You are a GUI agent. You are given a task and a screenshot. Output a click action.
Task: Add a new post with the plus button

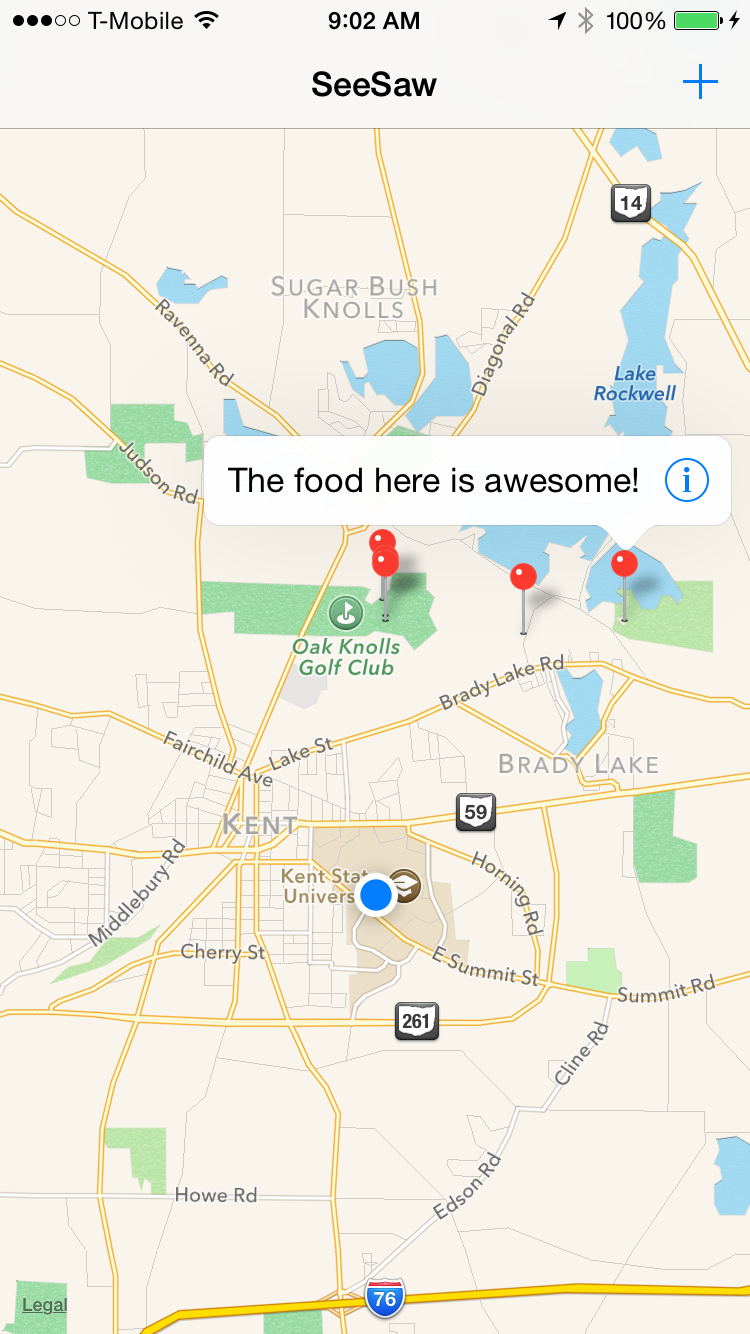(x=700, y=82)
